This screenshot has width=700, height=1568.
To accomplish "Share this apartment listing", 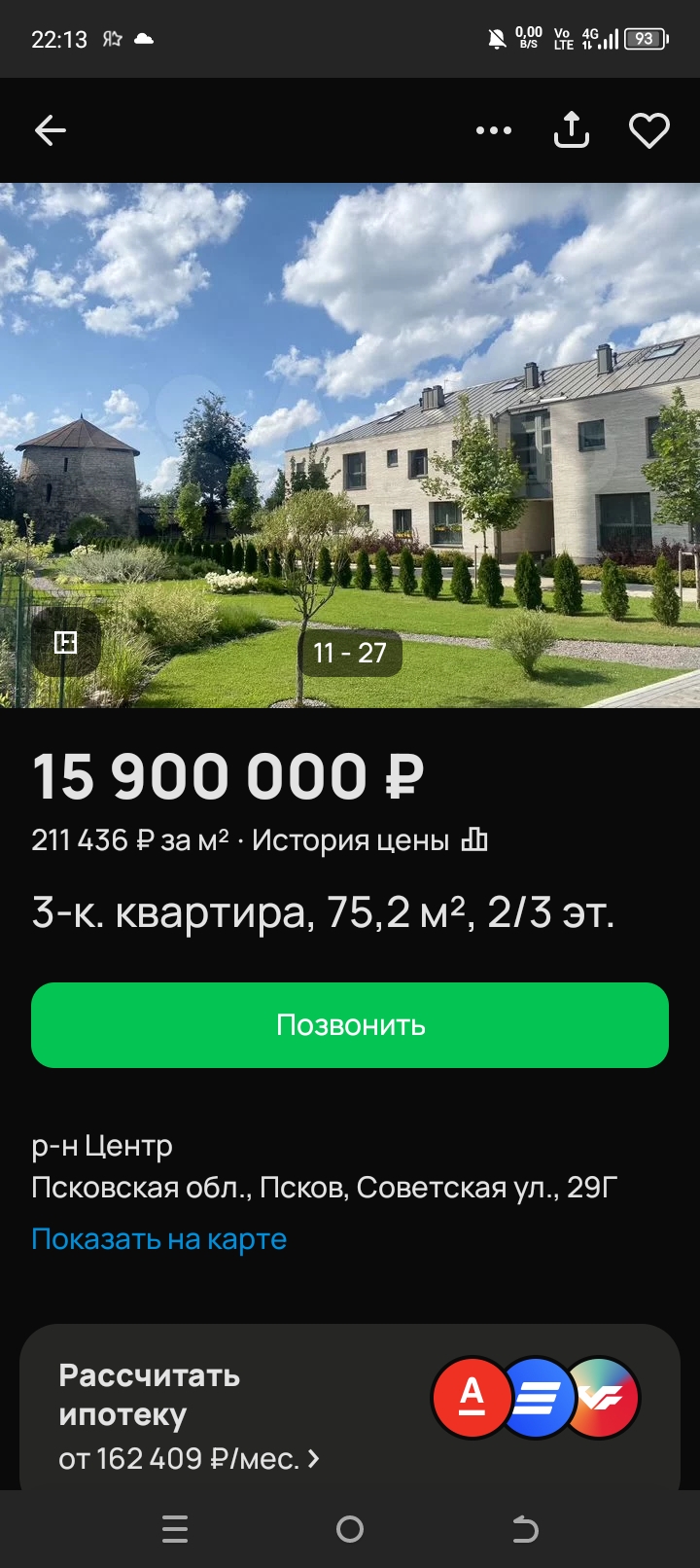I will (572, 130).
